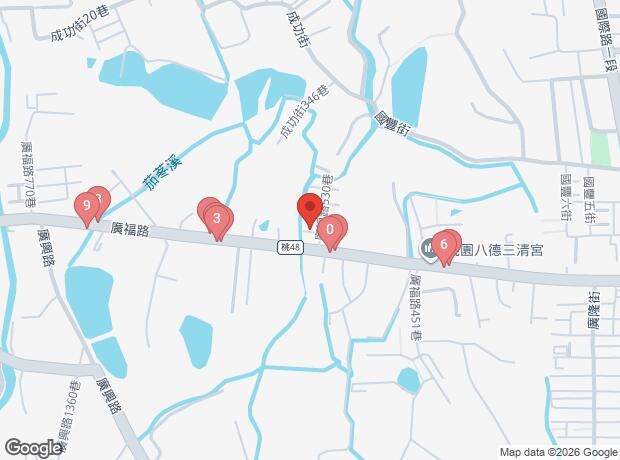Tap the map pin numbered 3

click(x=216, y=220)
